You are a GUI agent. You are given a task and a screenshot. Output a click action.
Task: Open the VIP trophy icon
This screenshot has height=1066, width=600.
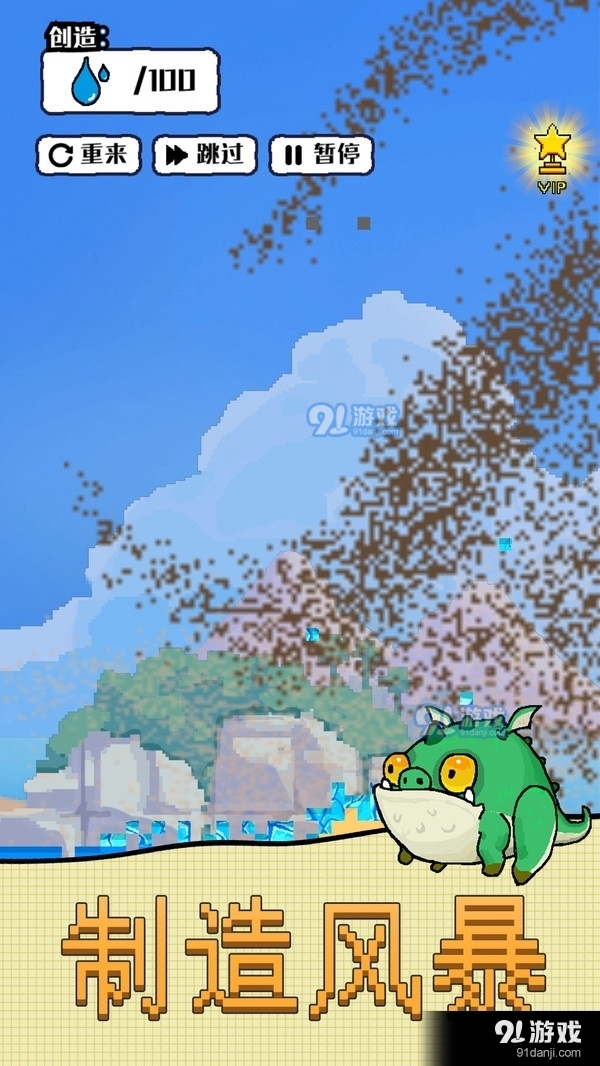coord(550,157)
